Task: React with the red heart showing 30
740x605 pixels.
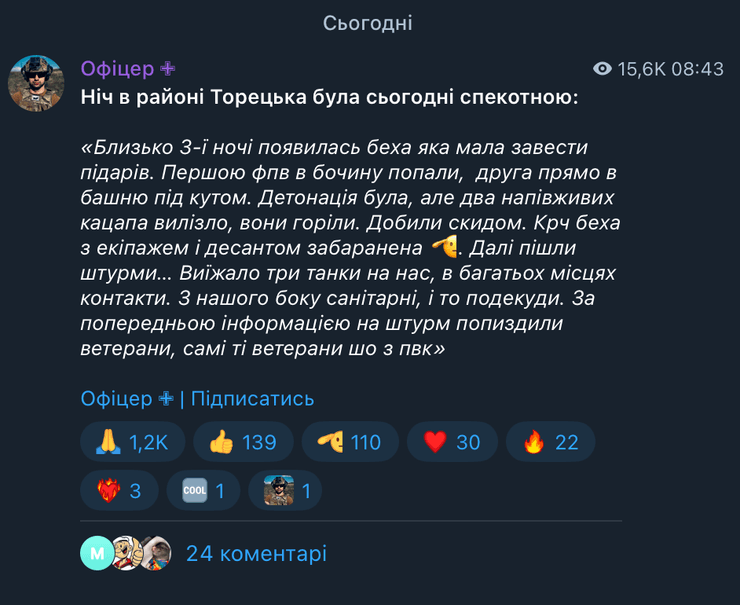Action: [451, 443]
